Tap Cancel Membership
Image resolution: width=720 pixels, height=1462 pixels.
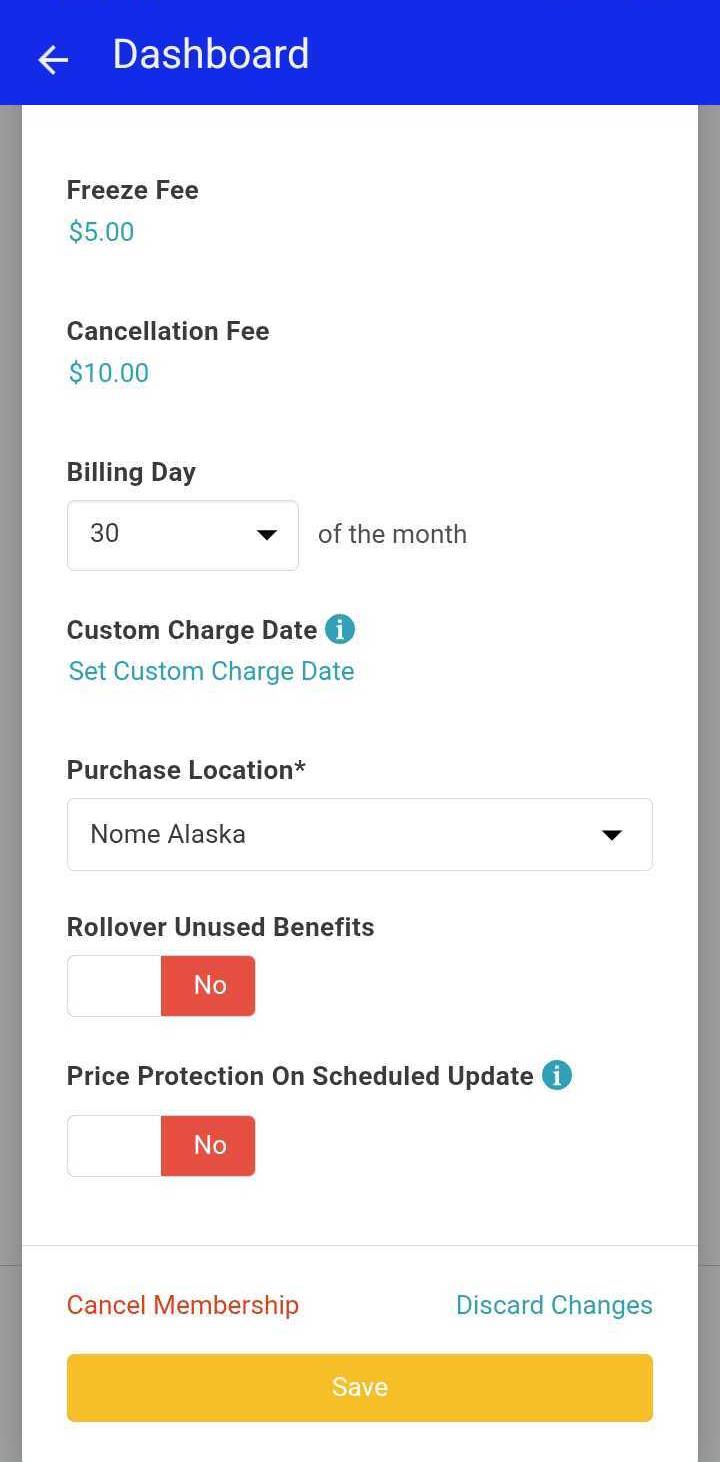click(x=183, y=1305)
